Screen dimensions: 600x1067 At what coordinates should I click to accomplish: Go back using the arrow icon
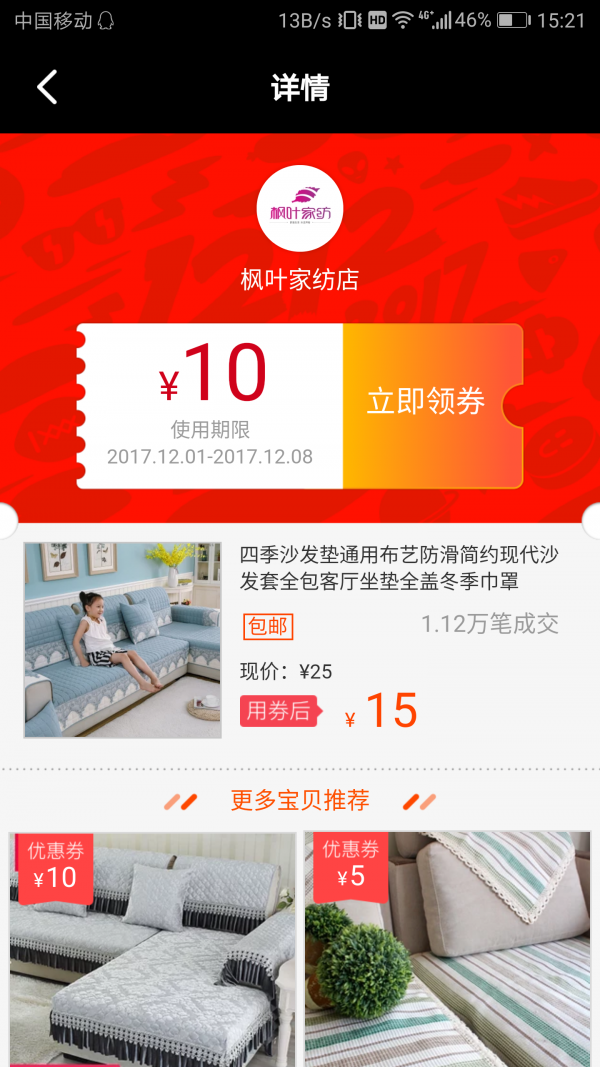[x=47, y=88]
